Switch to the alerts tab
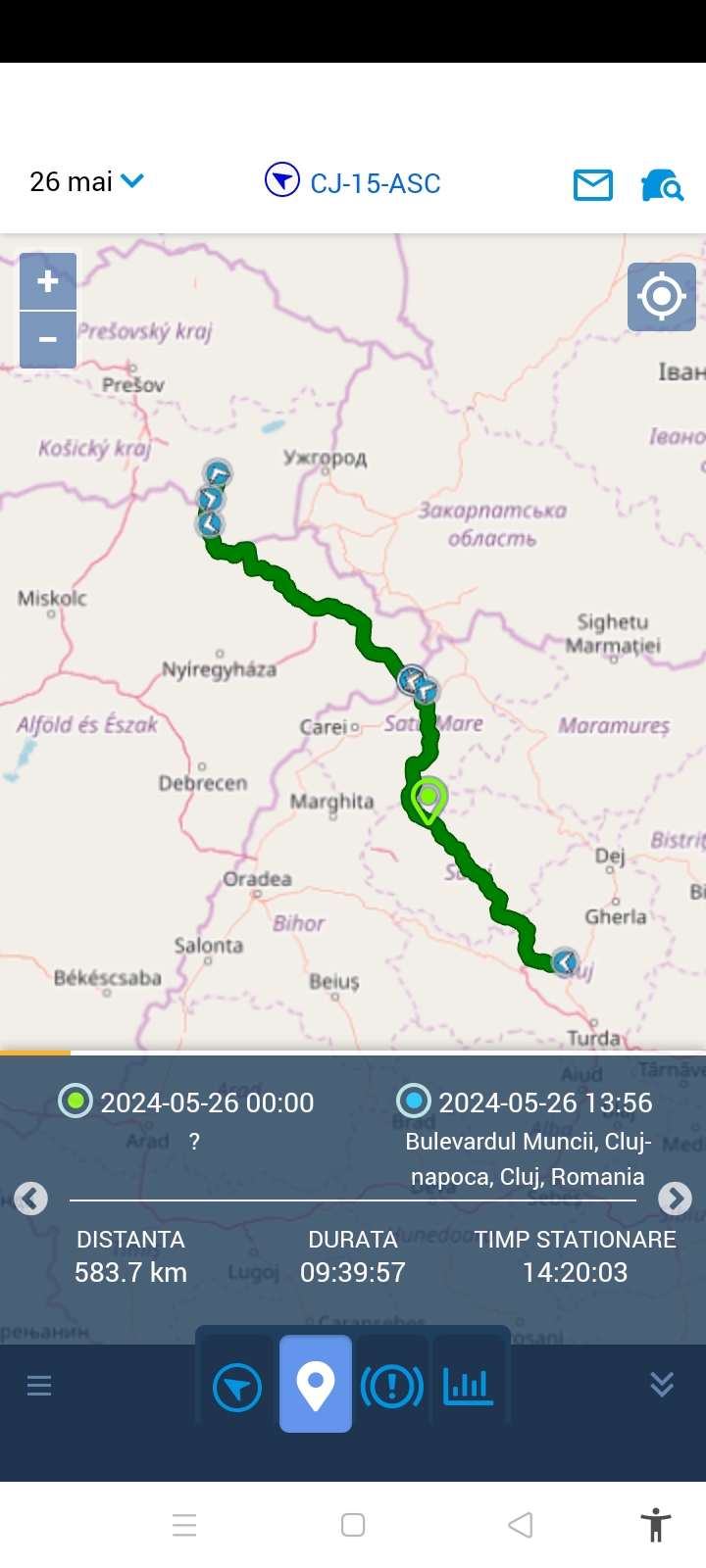This screenshot has height=1568, width=706. [x=391, y=1387]
